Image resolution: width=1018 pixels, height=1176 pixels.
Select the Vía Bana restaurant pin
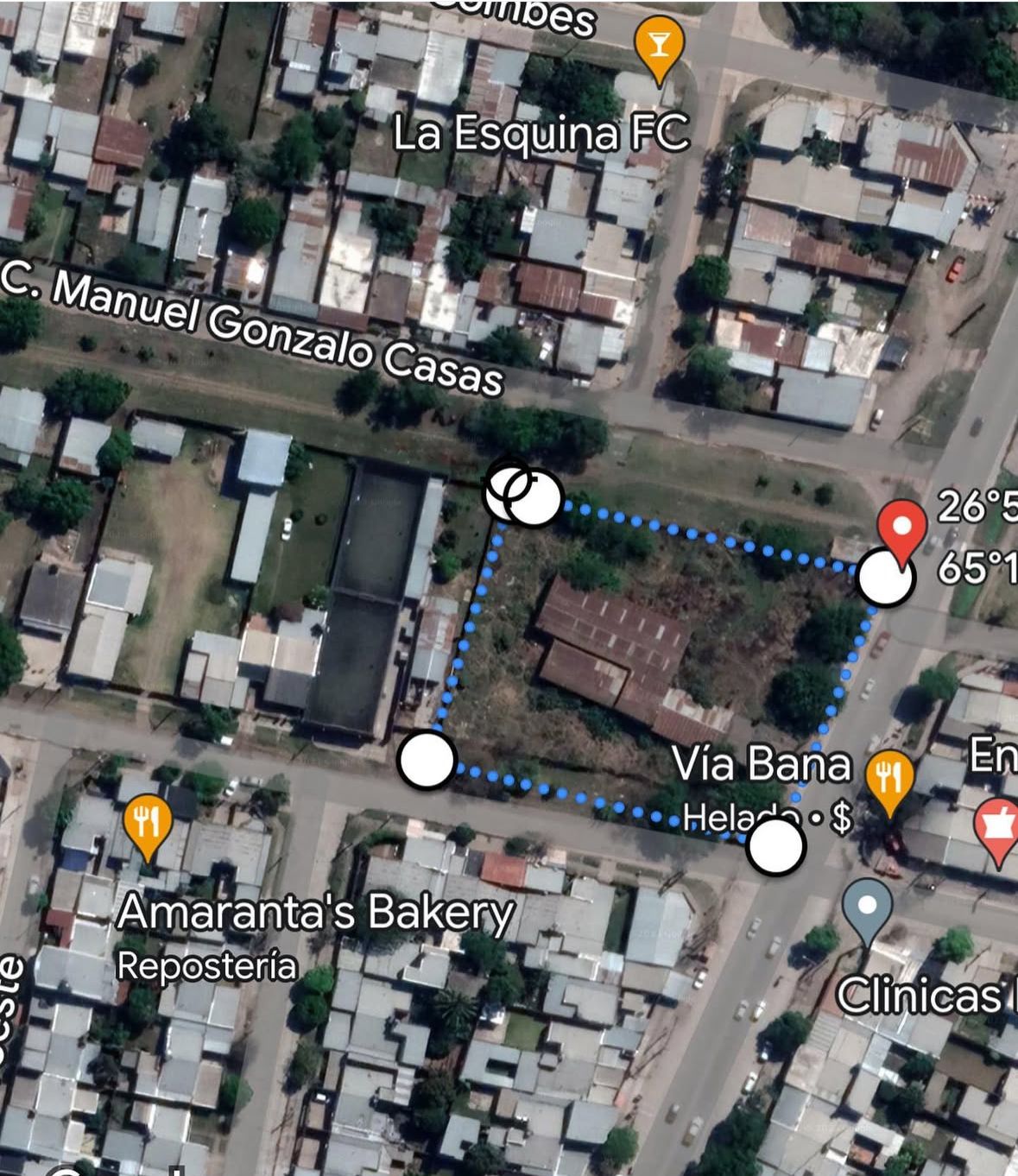889,777
